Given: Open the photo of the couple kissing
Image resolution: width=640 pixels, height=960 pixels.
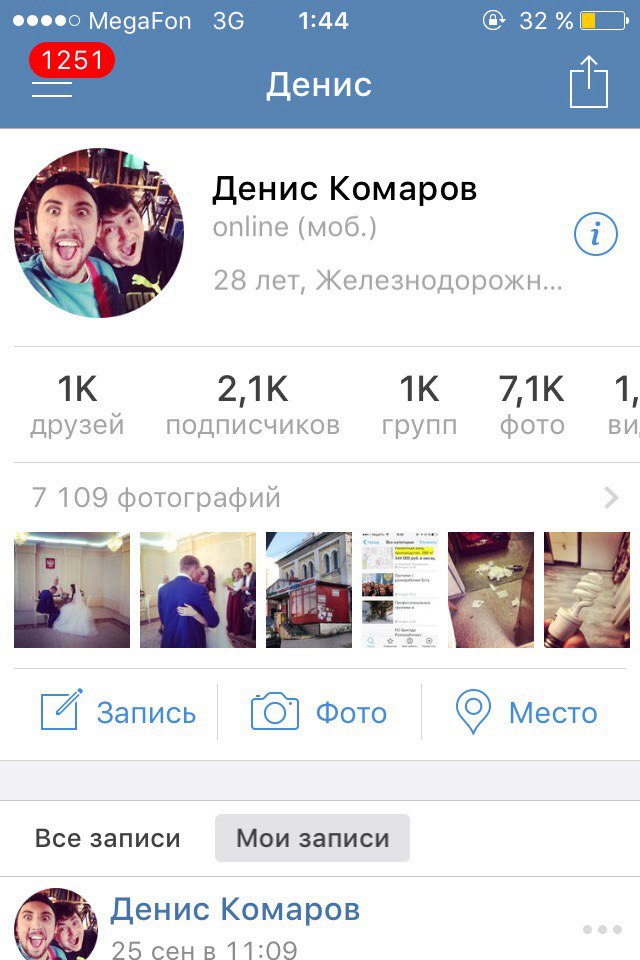Looking at the screenshot, I should pyautogui.click(x=198, y=590).
